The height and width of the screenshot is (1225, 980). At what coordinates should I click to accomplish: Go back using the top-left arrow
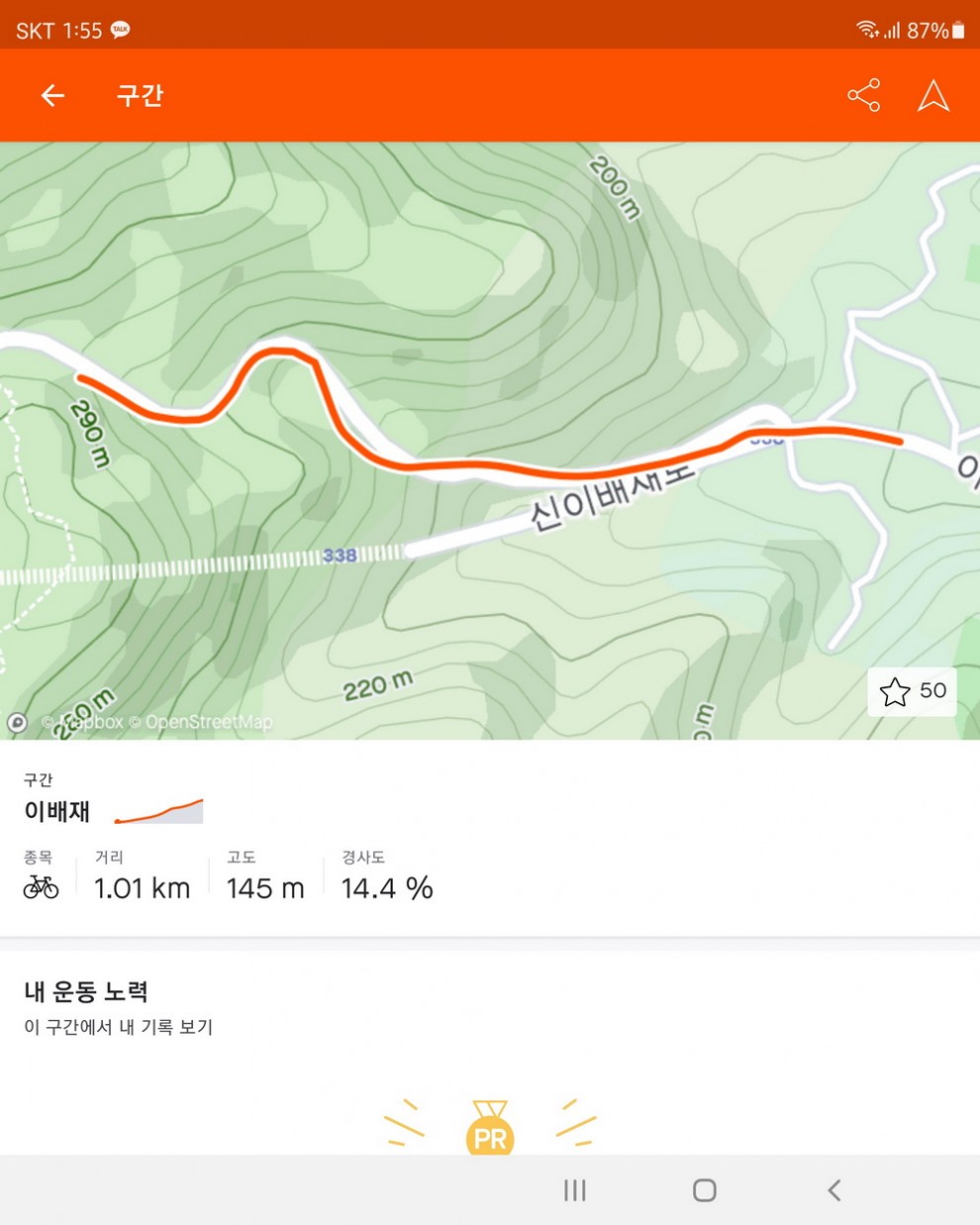click(x=52, y=95)
